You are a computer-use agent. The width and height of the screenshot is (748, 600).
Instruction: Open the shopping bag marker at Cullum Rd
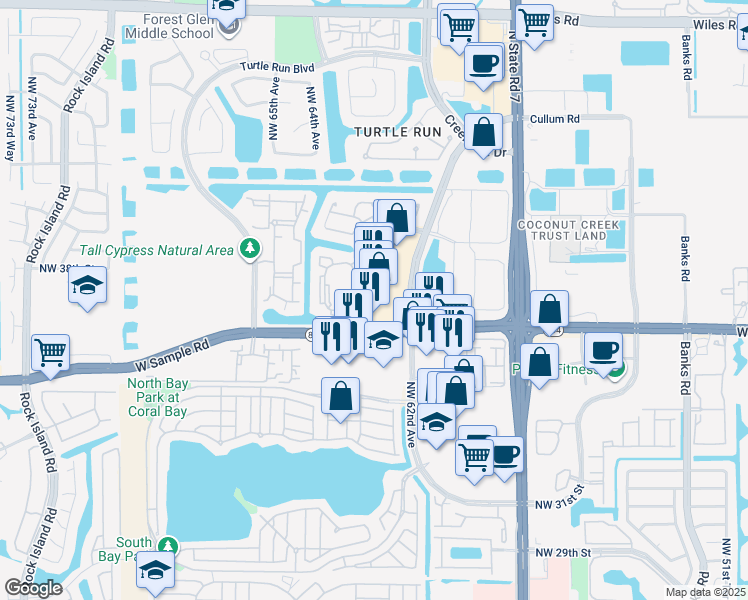(x=484, y=132)
